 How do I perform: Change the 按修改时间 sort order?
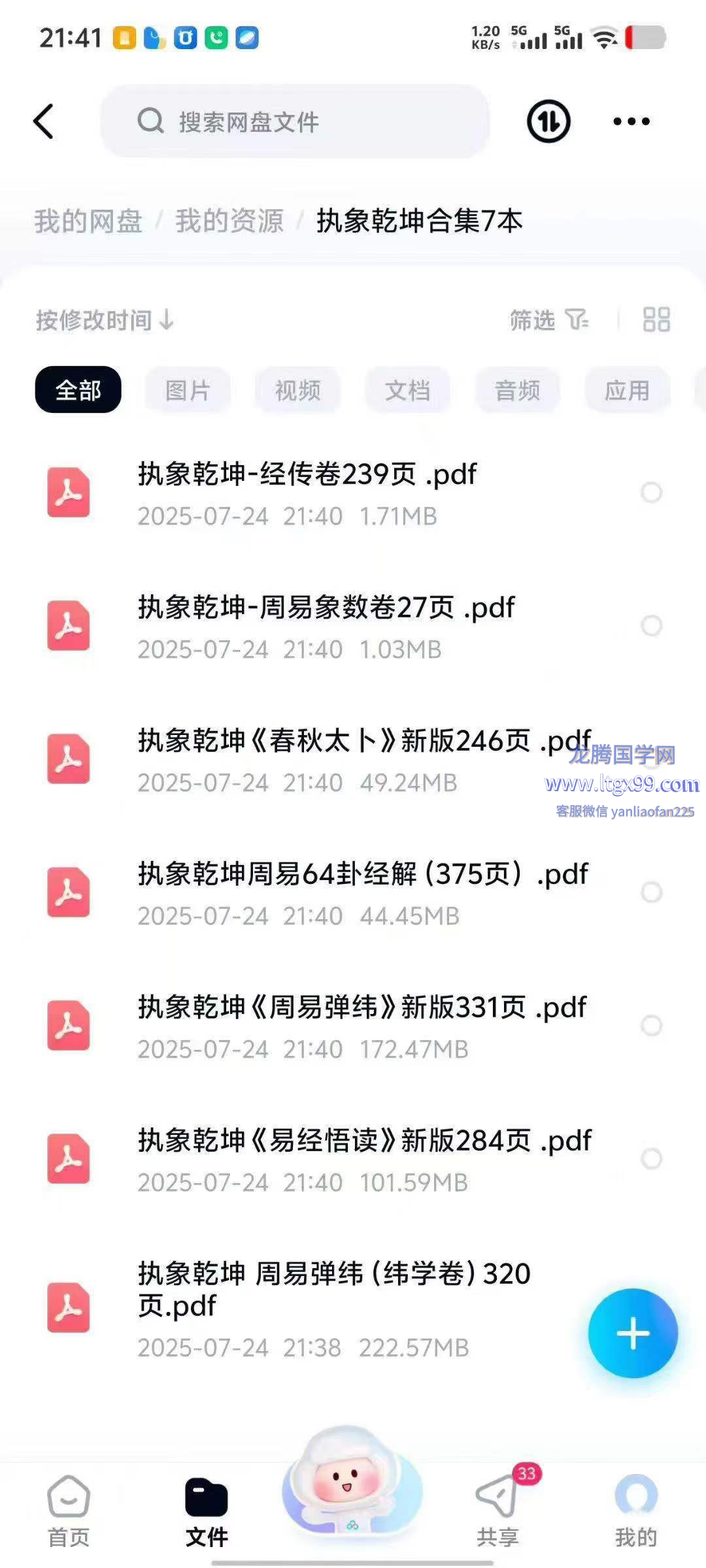tap(105, 320)
